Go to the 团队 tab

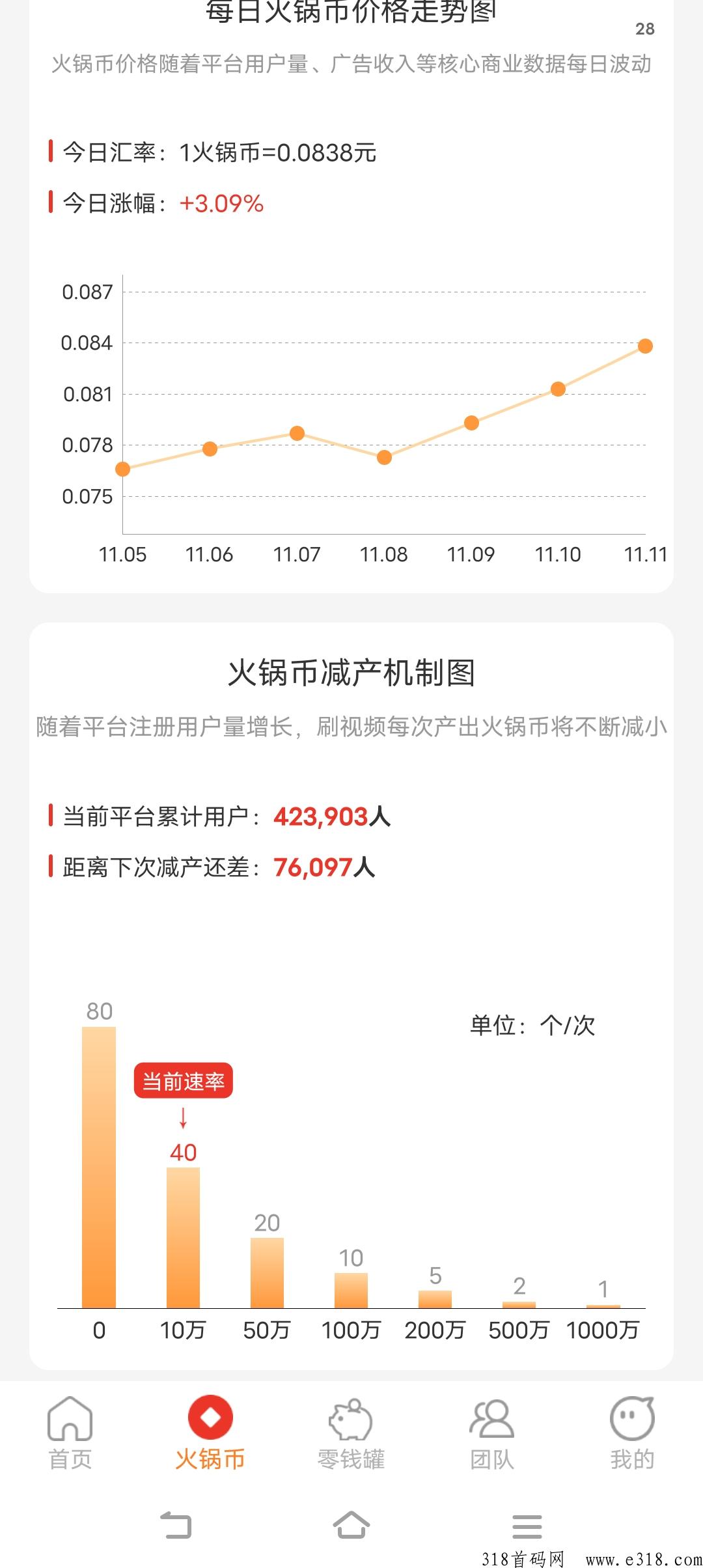[492, 1432]
